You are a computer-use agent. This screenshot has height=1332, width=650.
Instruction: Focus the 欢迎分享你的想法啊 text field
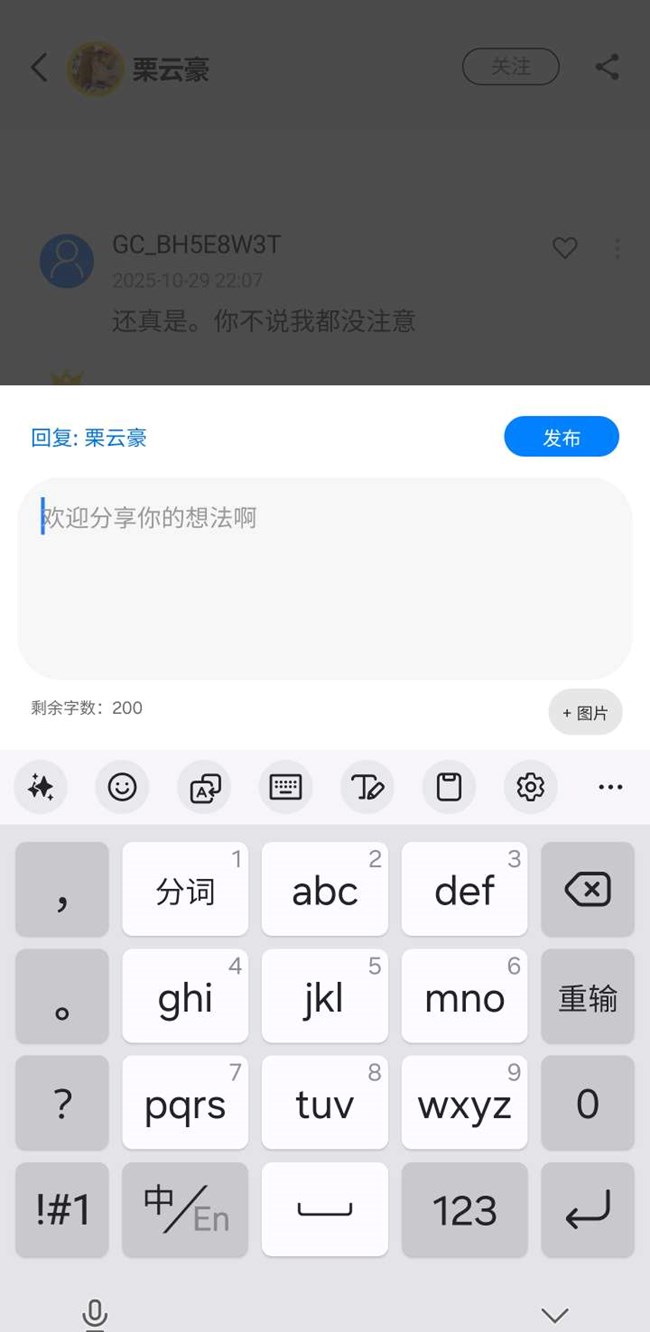click(x=324, y=577)
